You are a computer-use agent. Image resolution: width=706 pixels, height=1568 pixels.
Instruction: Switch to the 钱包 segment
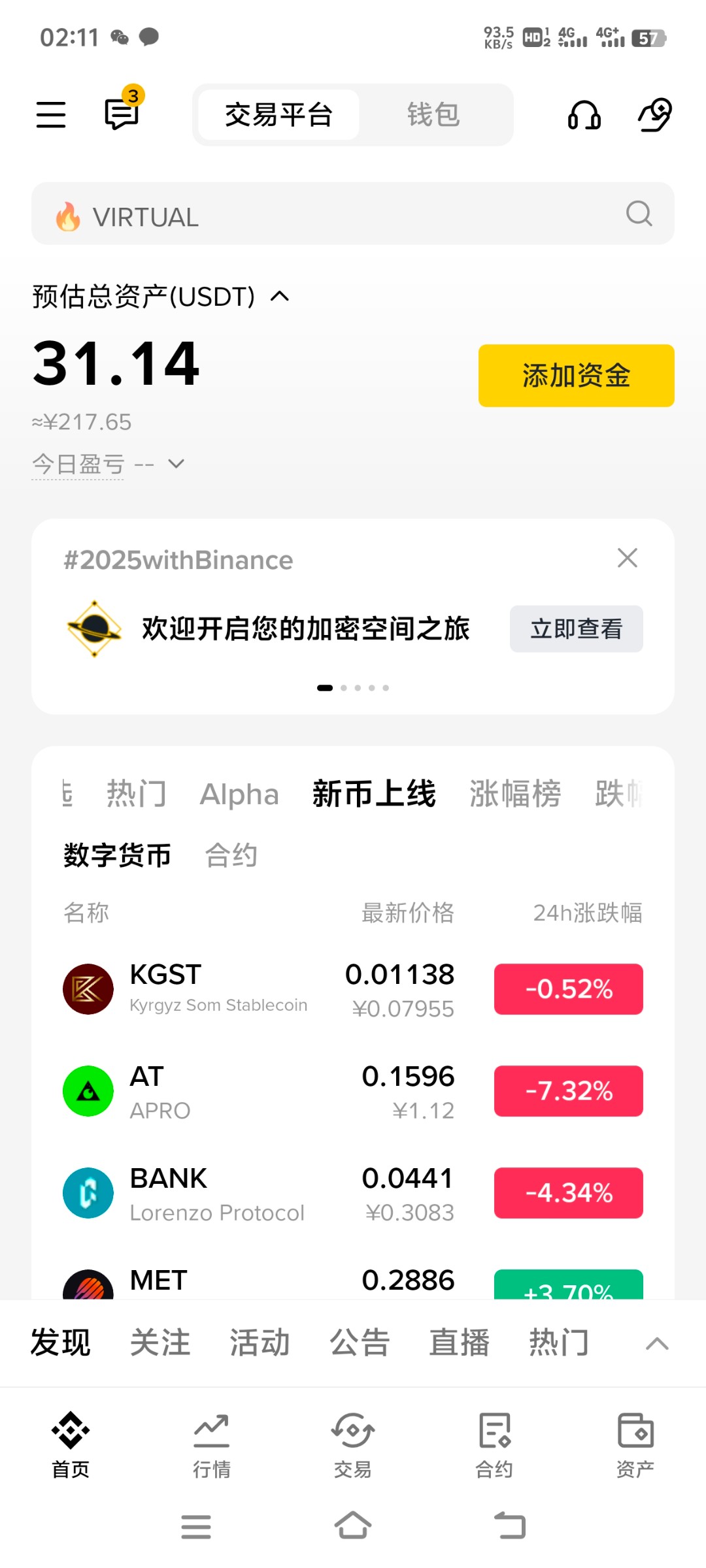click(x=433, y=115)
